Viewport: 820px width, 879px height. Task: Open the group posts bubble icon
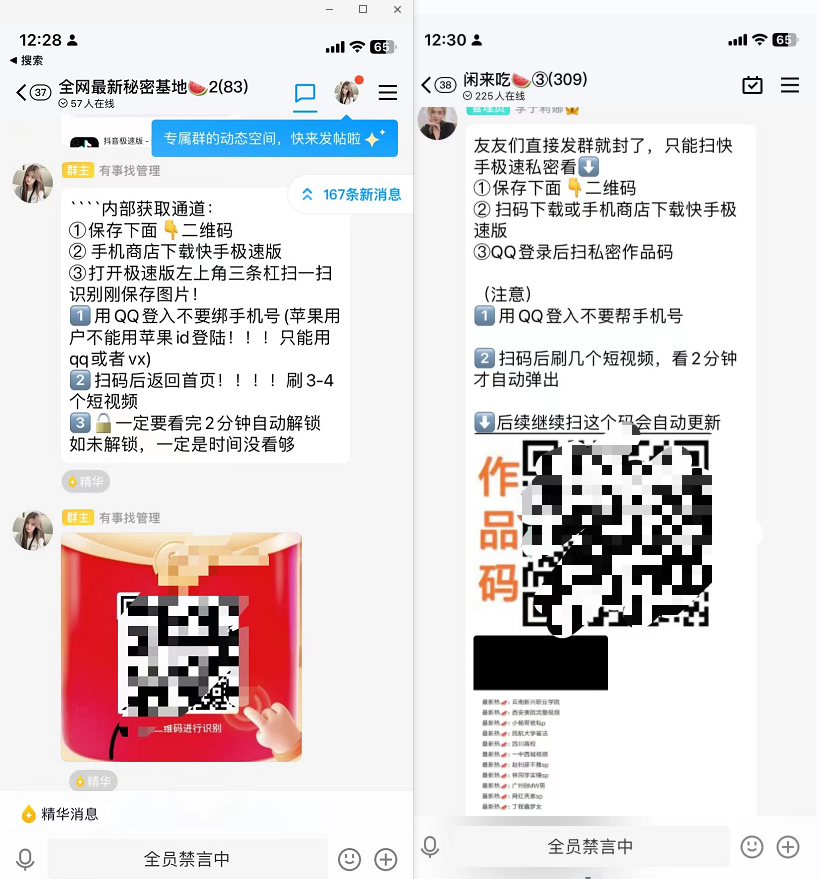point(305,93)
